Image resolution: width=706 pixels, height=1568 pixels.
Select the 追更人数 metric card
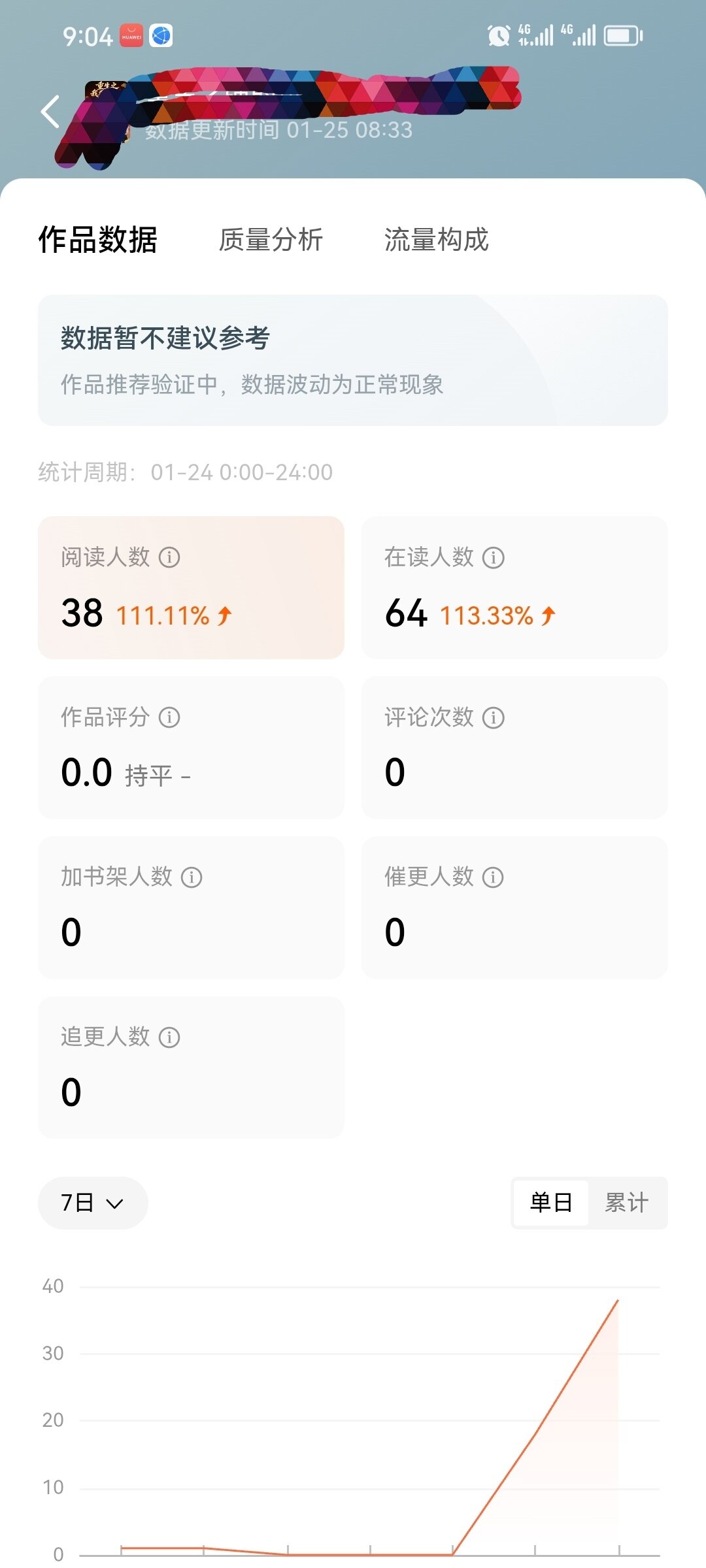click(x=191, y=1068)
